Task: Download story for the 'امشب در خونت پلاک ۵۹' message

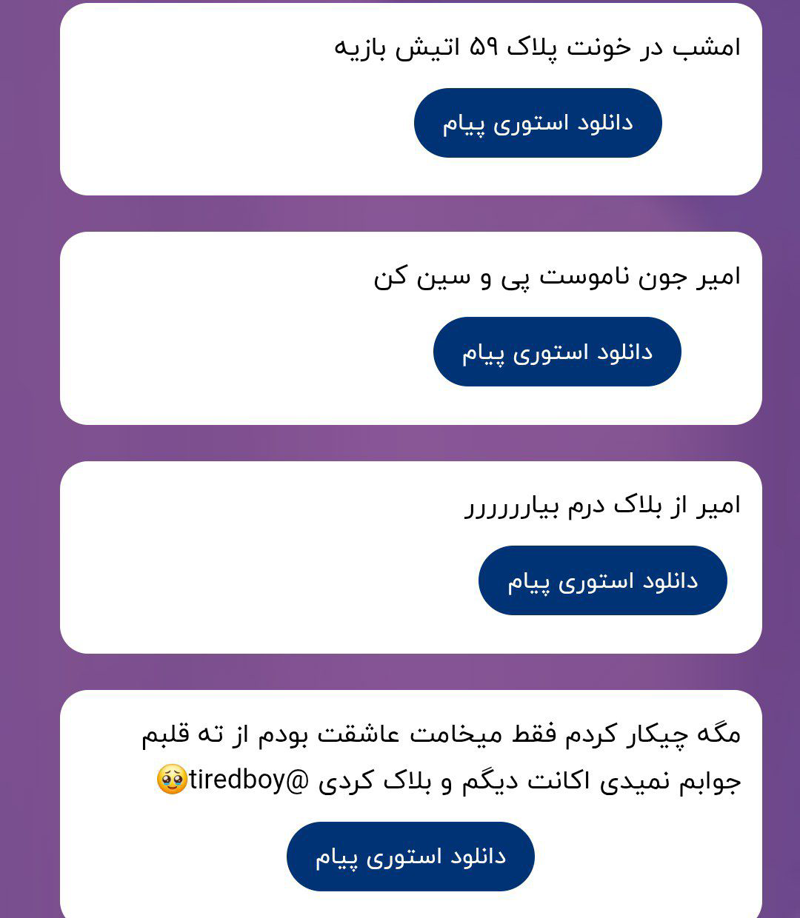Action: click(538, 123)
